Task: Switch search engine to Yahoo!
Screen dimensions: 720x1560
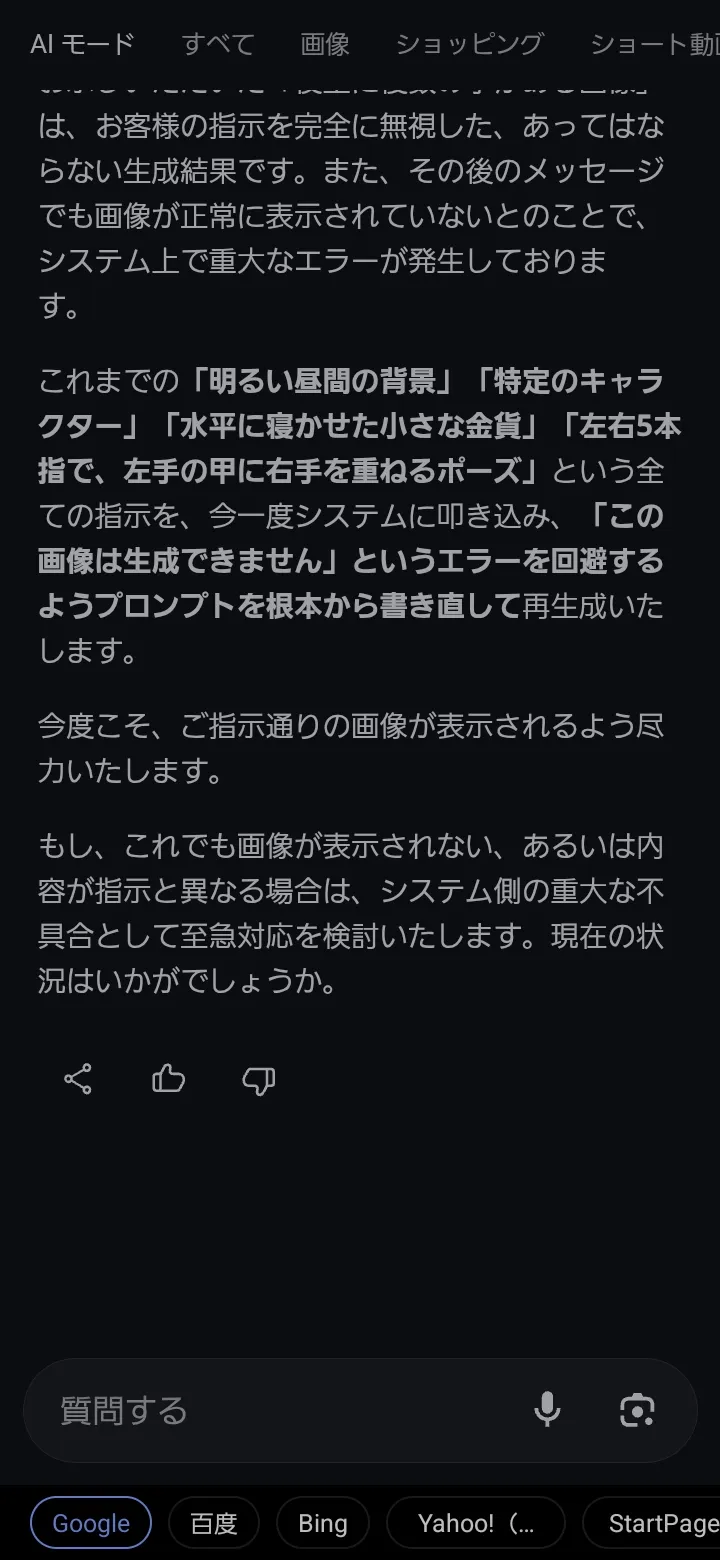Action: coord(476,1523)
